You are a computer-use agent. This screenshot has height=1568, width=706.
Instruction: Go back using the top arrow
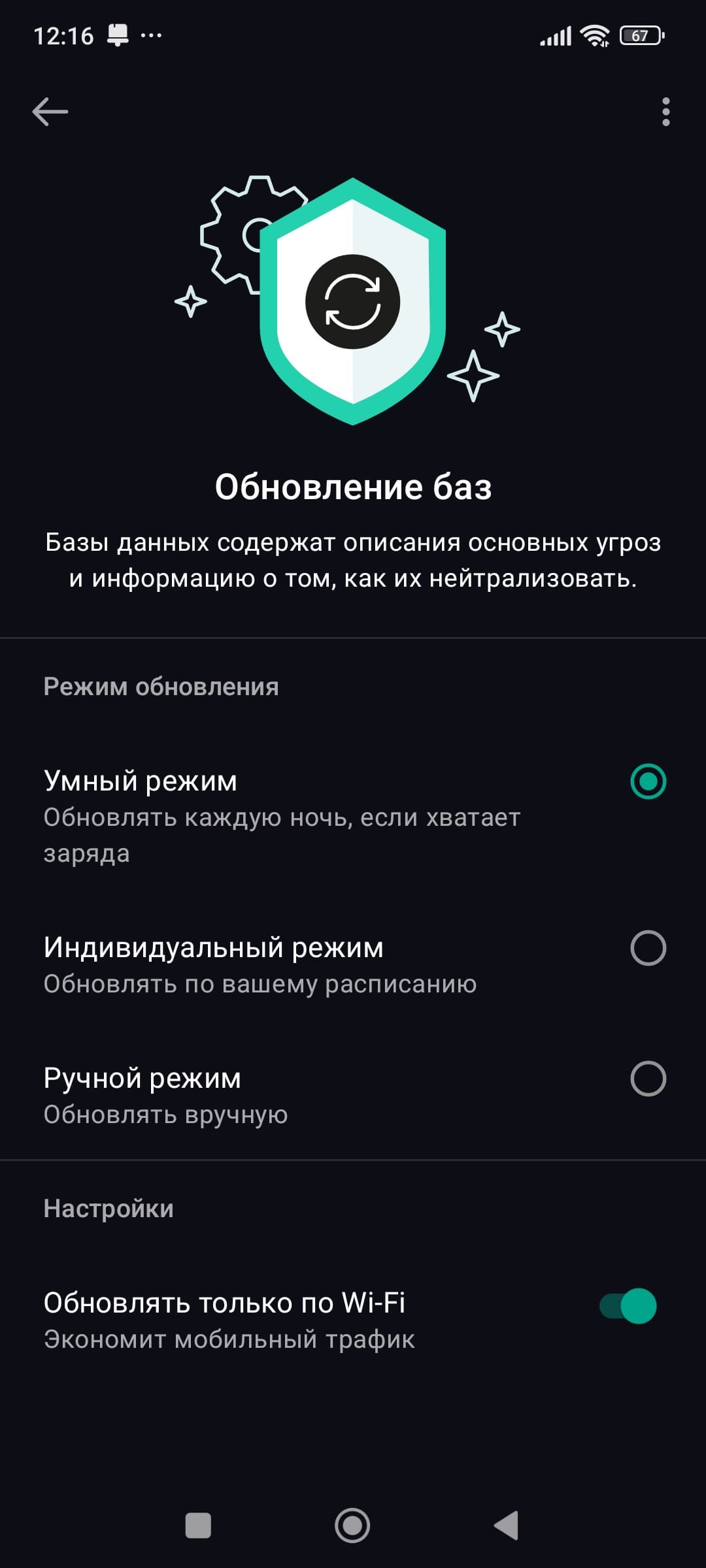[x=50, y=112]
